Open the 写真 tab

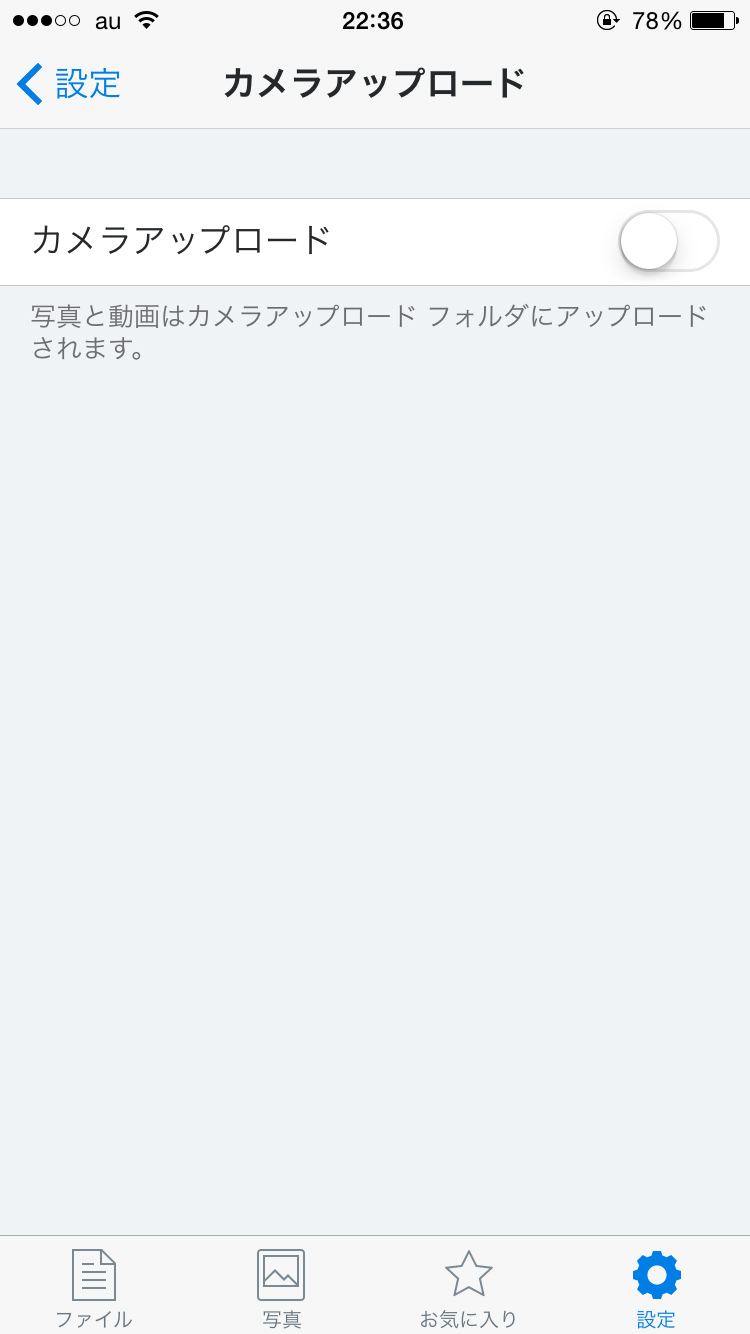(x=281, y=1288)
